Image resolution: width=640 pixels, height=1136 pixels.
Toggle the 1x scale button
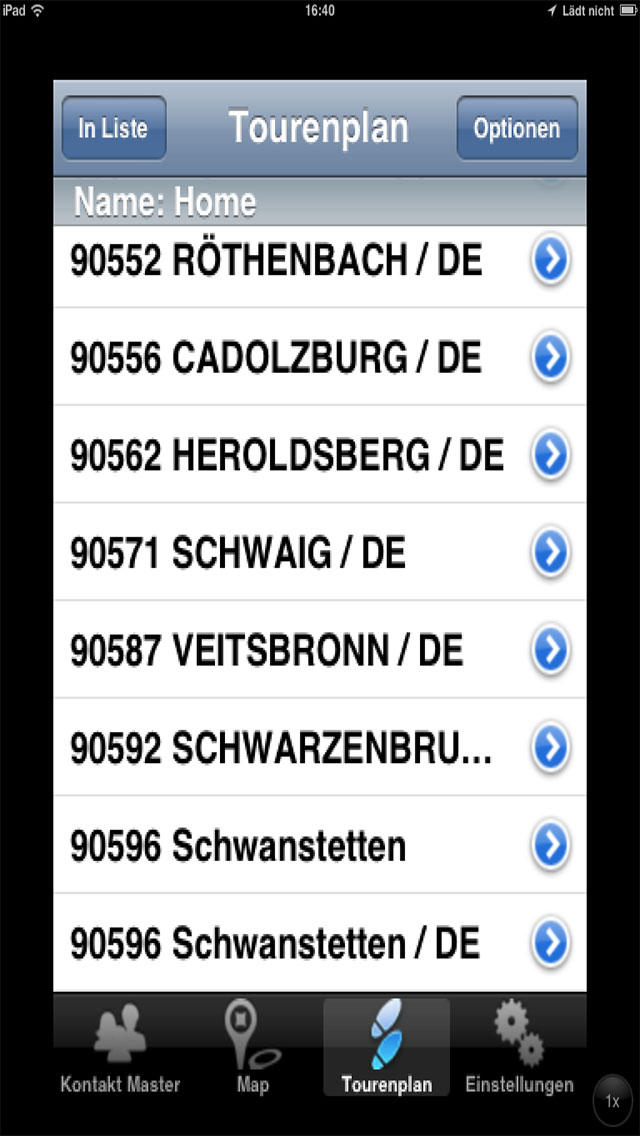(612, 1101)
